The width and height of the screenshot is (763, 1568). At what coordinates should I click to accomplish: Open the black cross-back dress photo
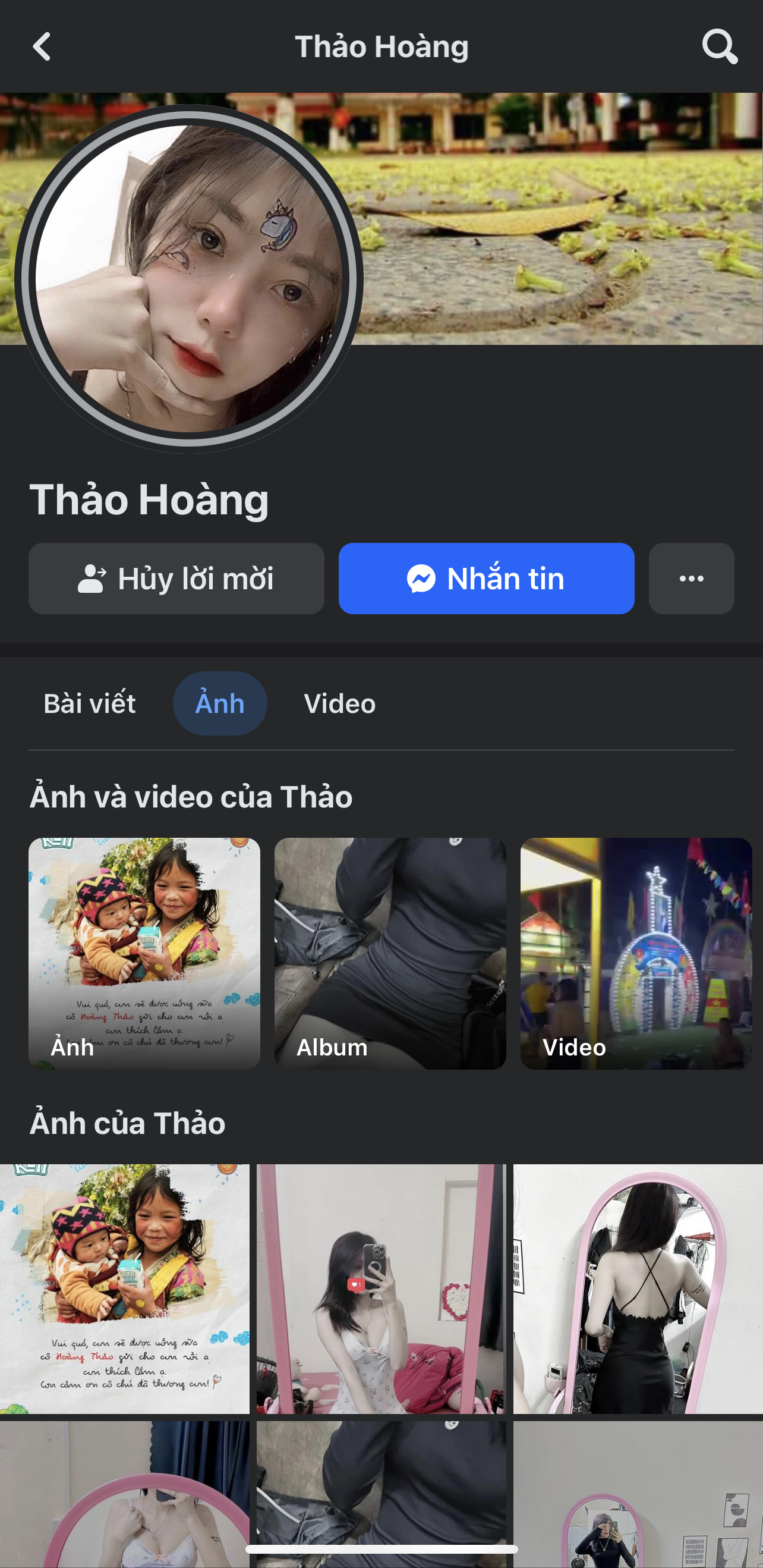[x=638, y=1289]
